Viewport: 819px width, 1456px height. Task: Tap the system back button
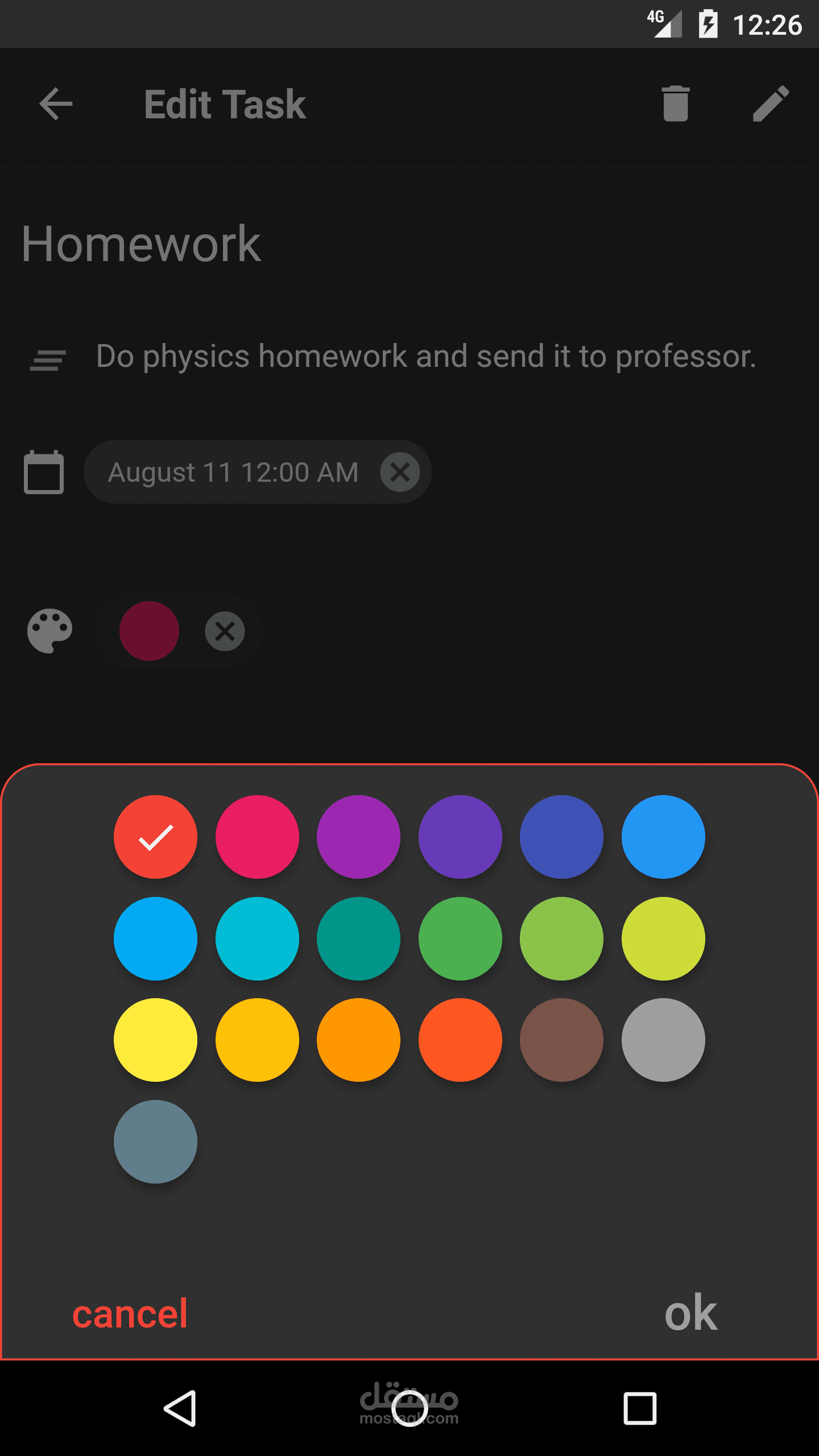[180, 1408]
